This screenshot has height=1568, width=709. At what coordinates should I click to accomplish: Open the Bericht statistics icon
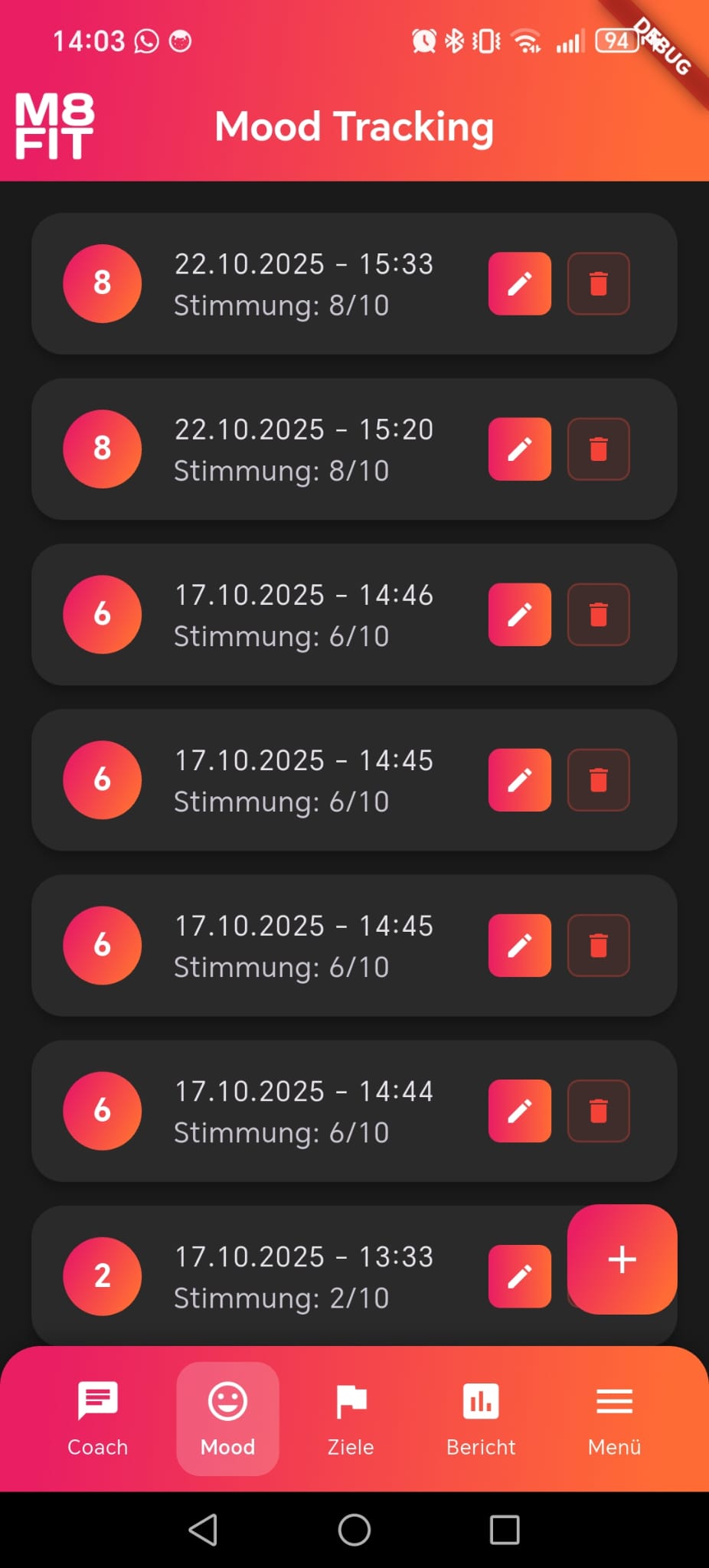point(481,1401)
